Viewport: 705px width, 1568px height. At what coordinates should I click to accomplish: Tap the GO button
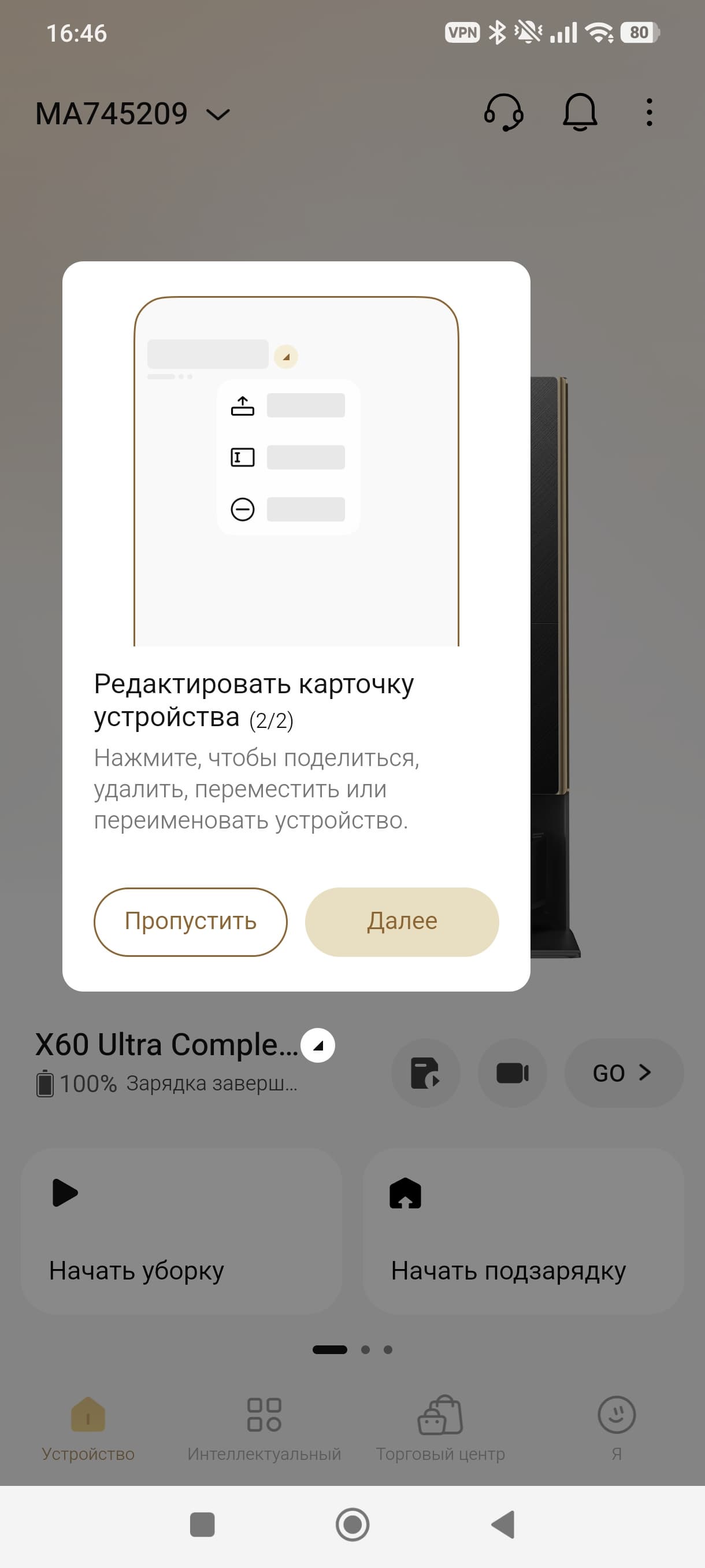pos(623,1073)
